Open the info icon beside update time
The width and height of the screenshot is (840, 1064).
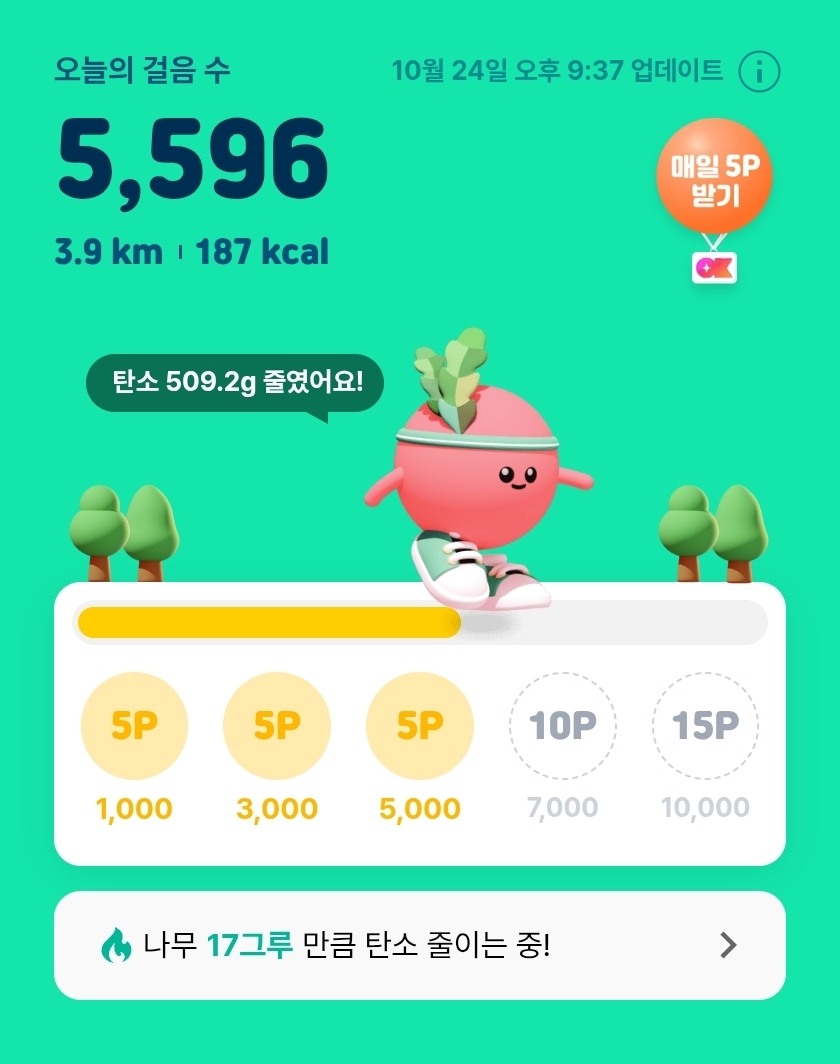759,72
